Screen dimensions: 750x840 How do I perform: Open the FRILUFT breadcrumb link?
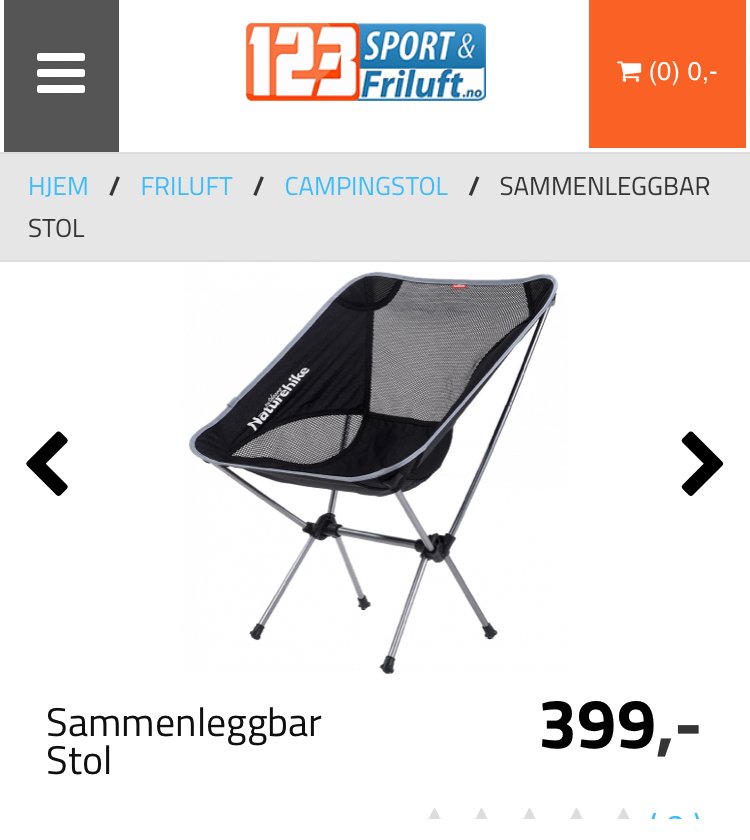click(x=186, y=186)
